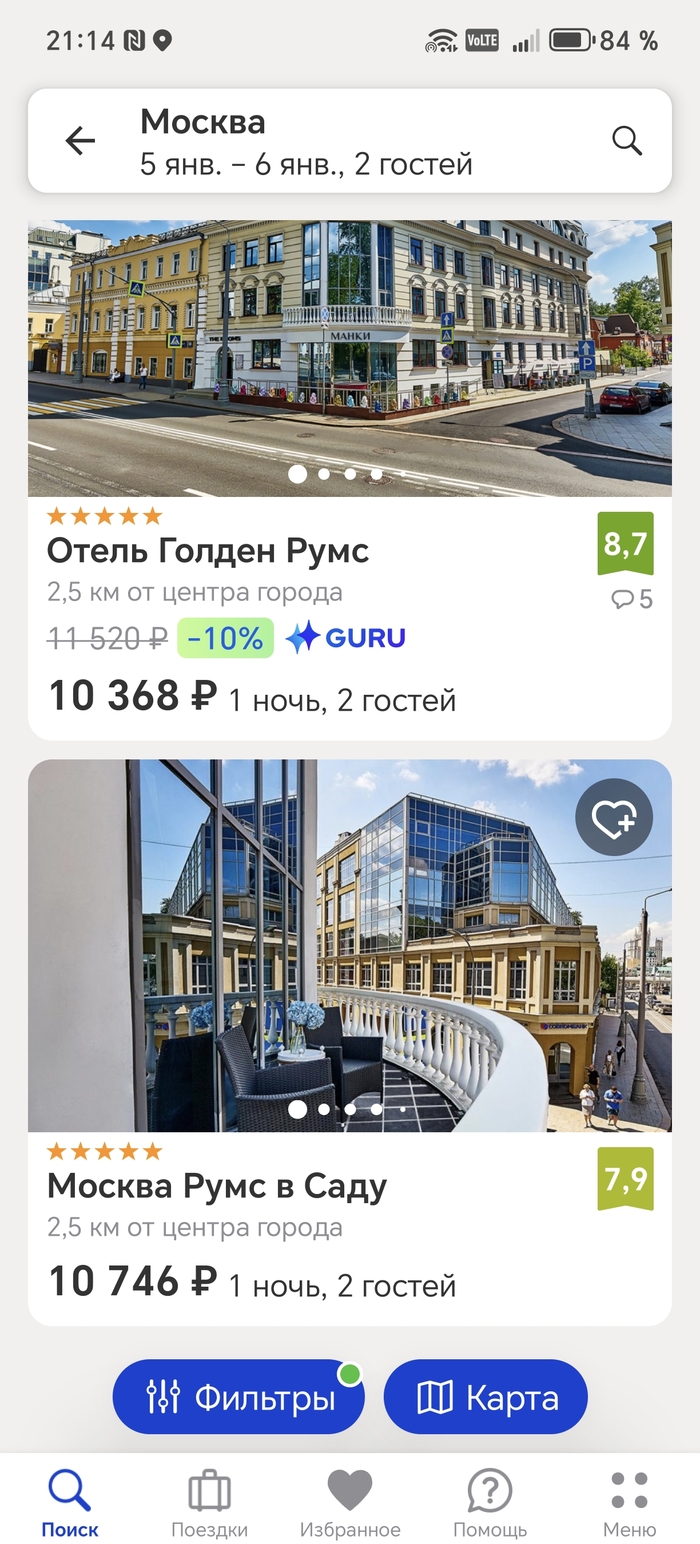Switch to the Поиск tab

pyautogui.click(x=70, y=1502)
